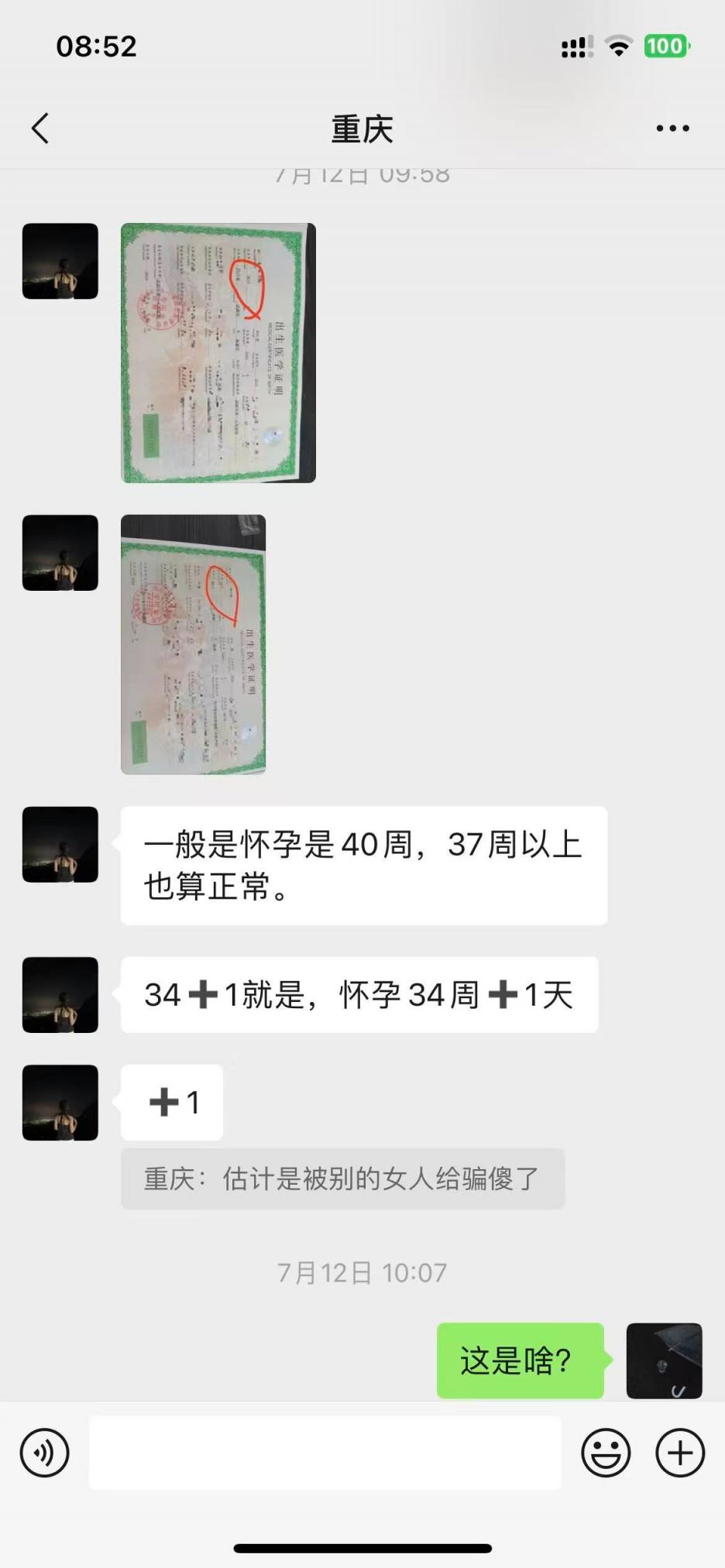Open the second birth certificate photo

[193, 644]
